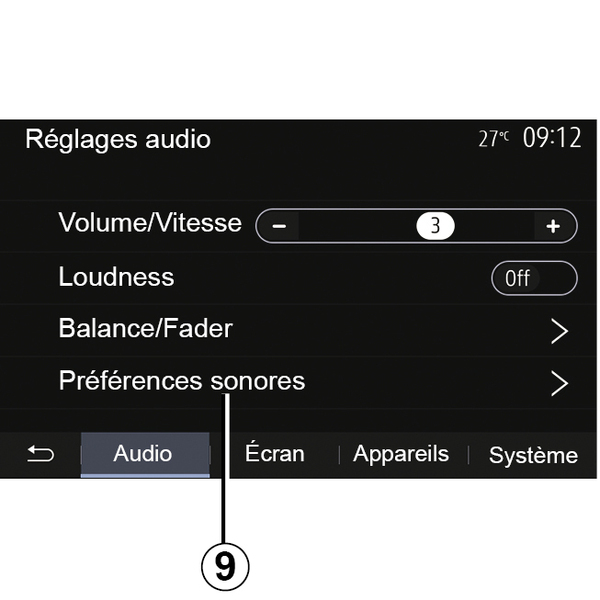The image size is (600, 600).
Task: Toggle the Loudness switch
Action: click(533, 278)
